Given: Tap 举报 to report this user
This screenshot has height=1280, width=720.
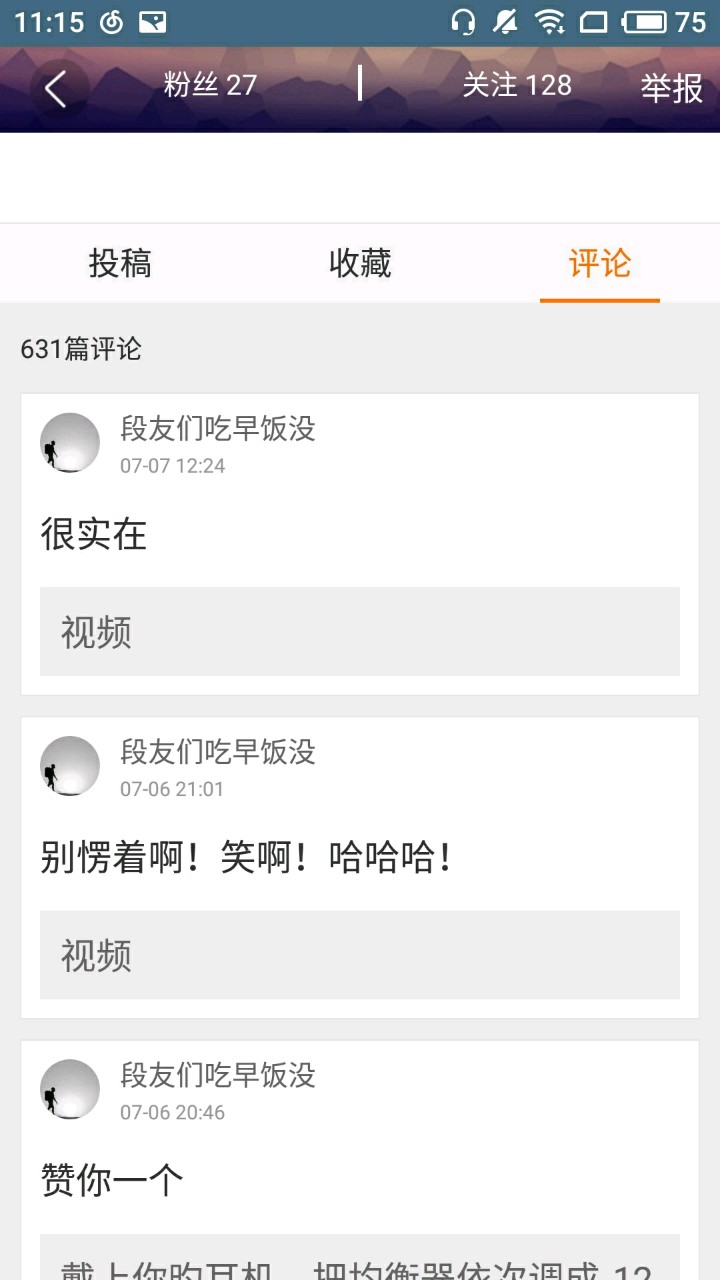Looking at the screenshot, I should [672, 88].
